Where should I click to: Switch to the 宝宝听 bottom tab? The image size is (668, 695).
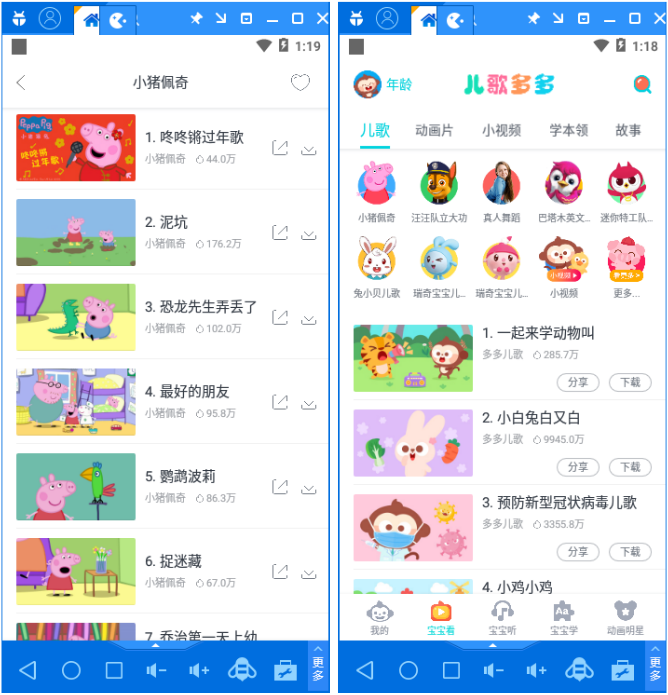501,618
